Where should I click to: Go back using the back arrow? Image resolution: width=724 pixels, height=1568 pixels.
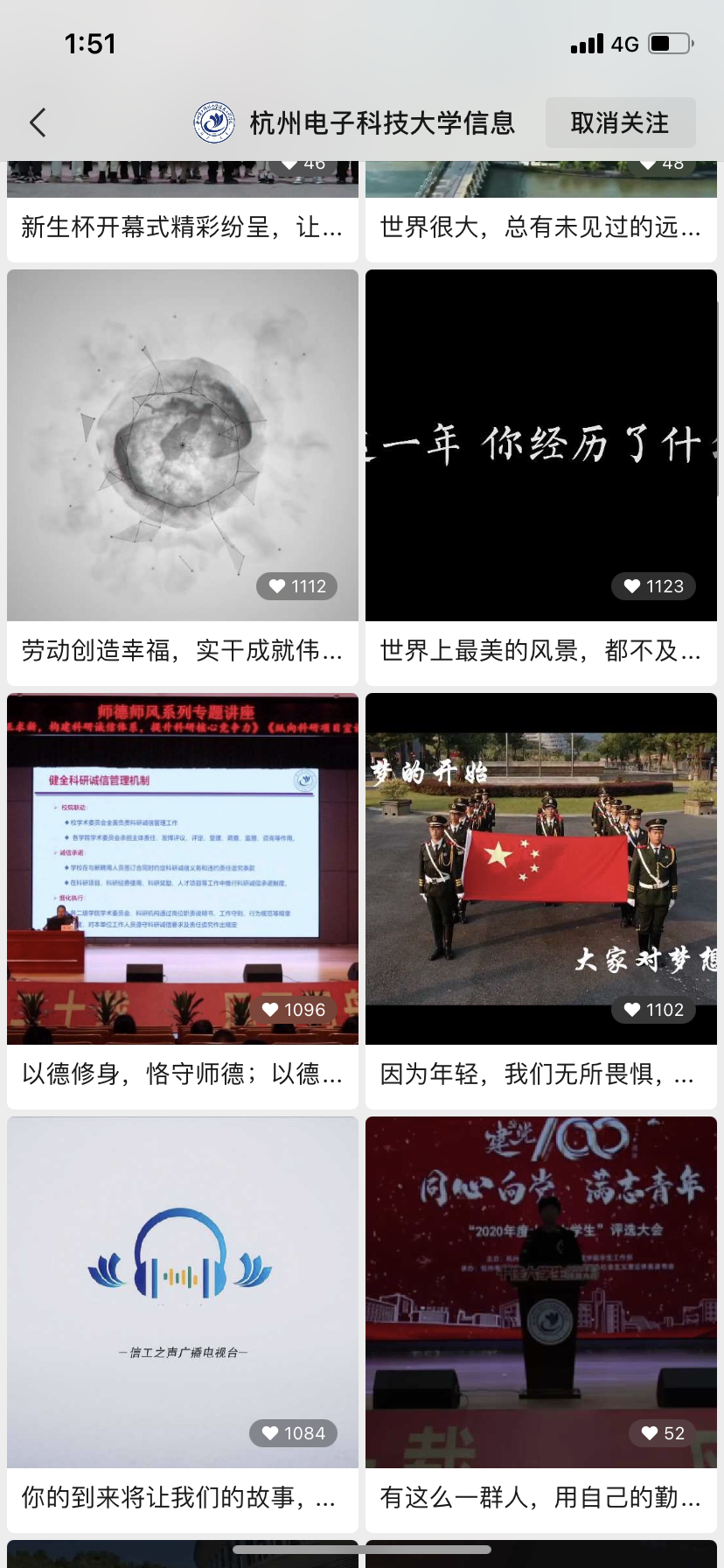click(x=38, y=122)
